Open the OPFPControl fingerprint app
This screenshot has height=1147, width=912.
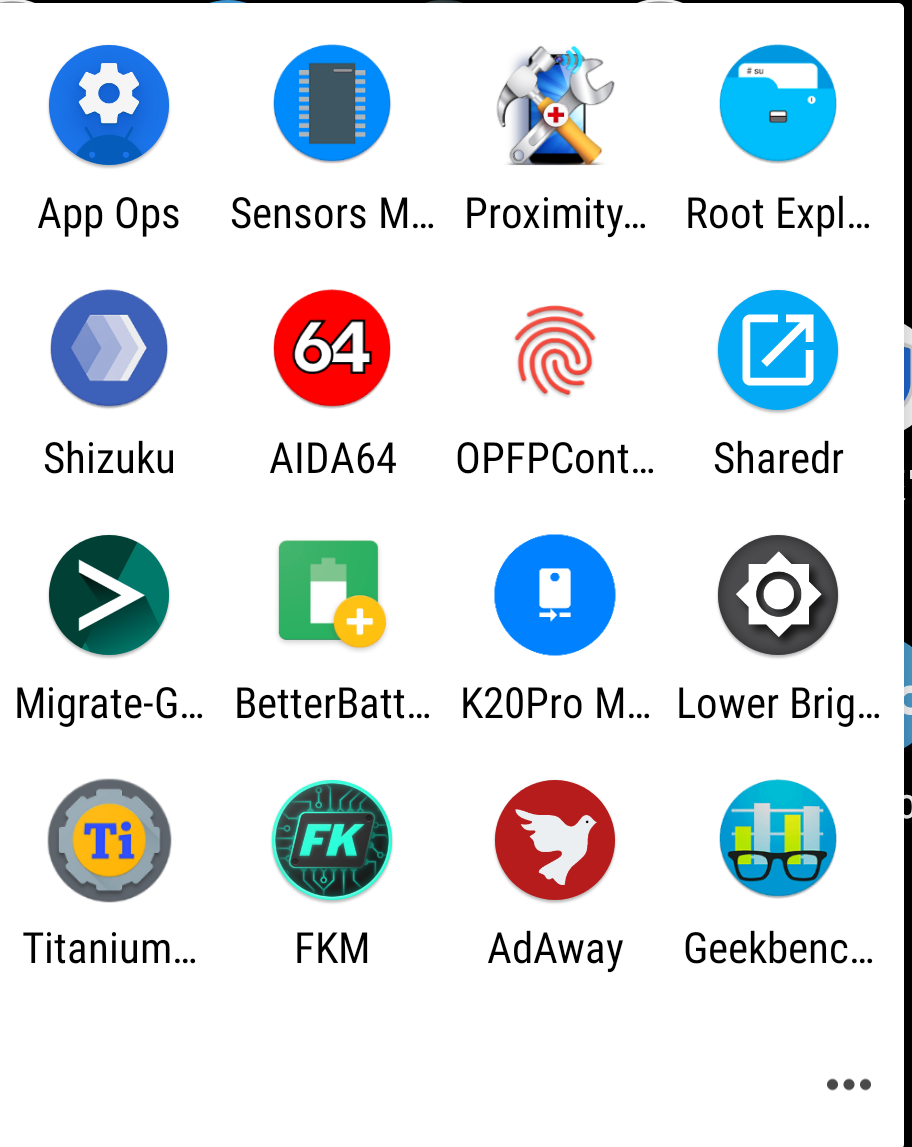point(555,349)
